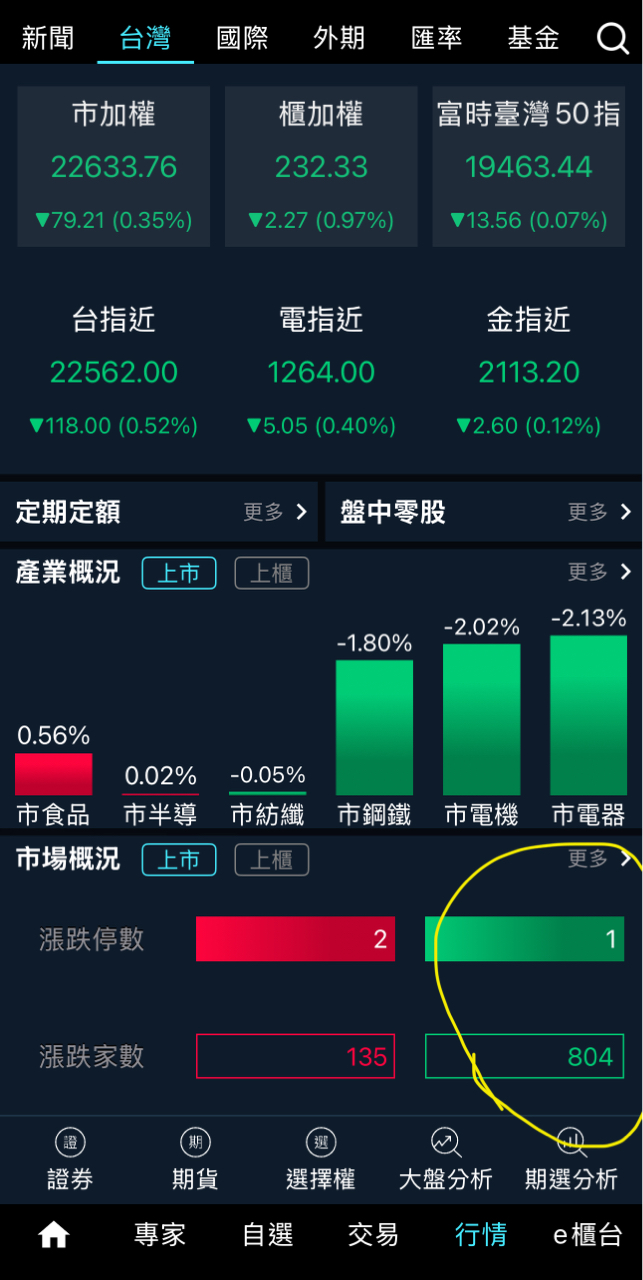Open the 選擇權 shortcut

tap(320, 1160)
